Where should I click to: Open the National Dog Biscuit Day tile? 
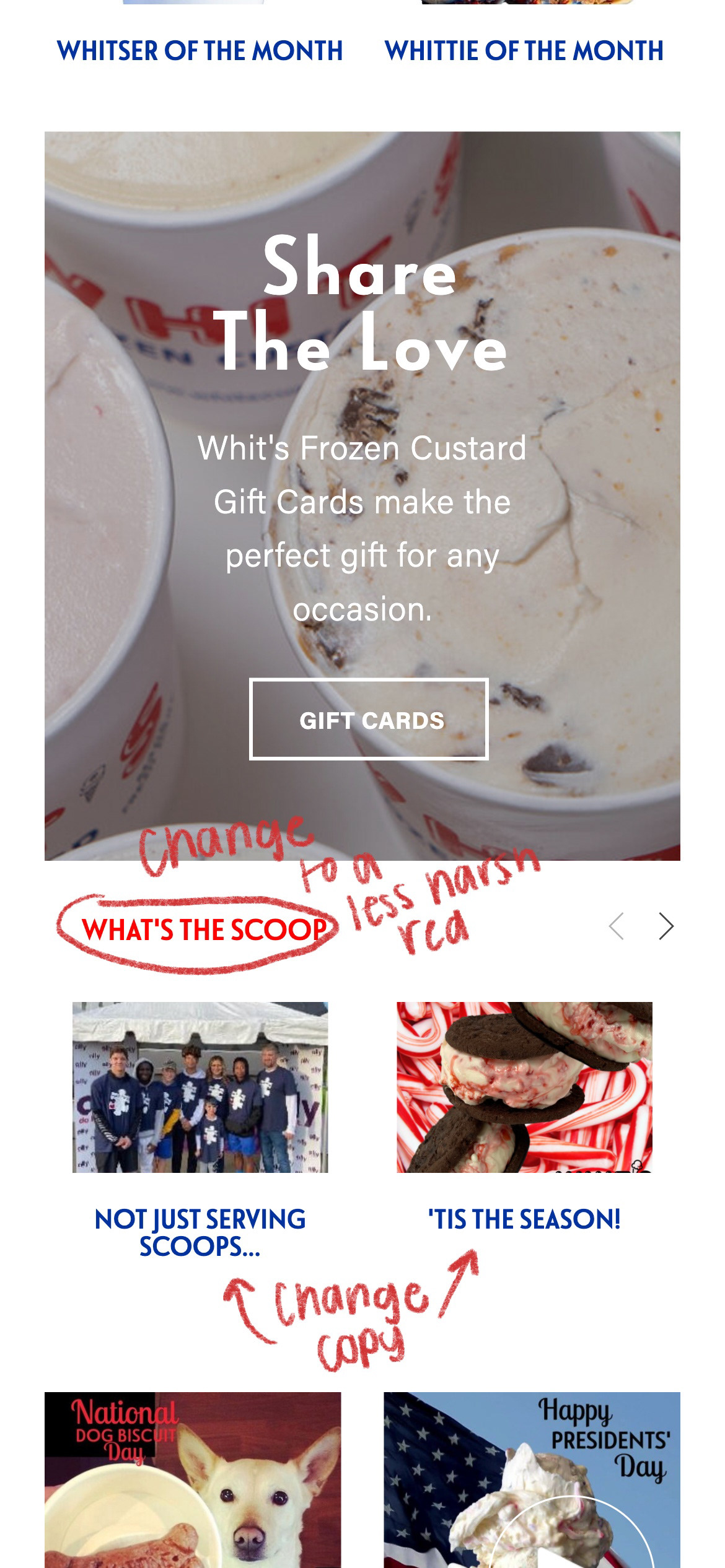point(193,1479)
